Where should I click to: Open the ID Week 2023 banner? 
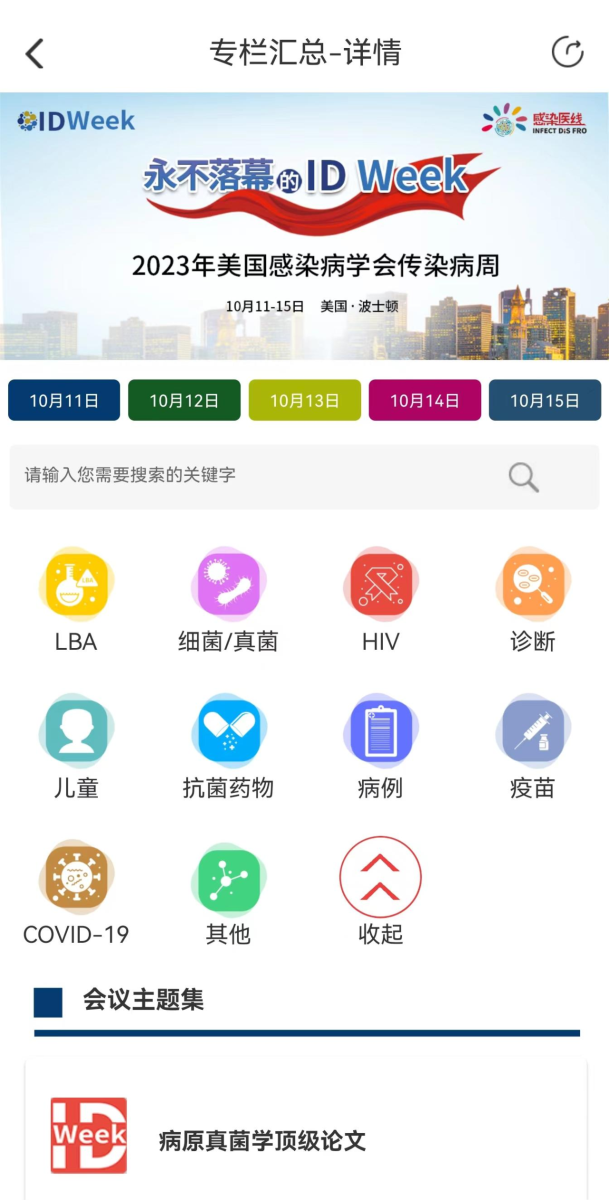(x=304, y=226)
